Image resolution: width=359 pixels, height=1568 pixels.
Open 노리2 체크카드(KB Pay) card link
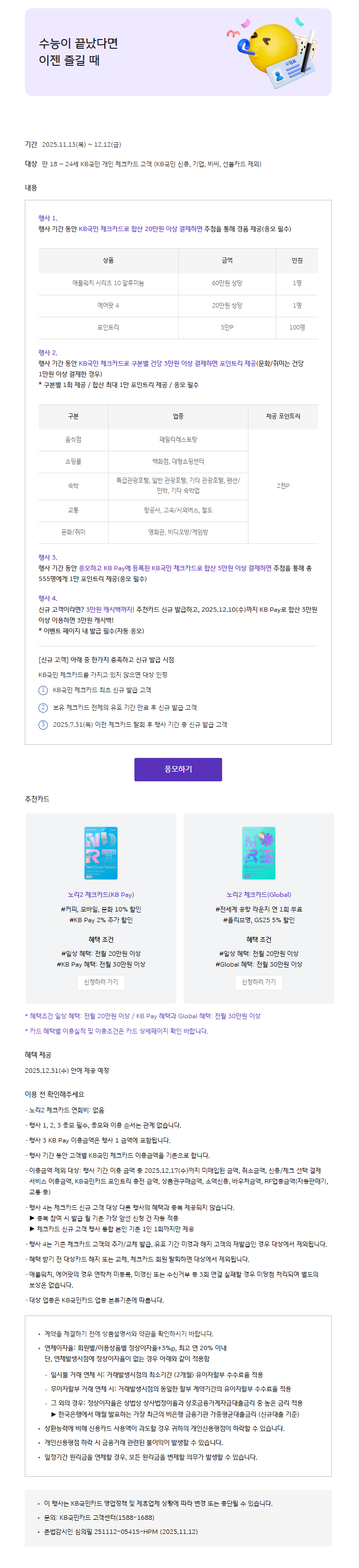pyautogui.click(x=100, y=894)
